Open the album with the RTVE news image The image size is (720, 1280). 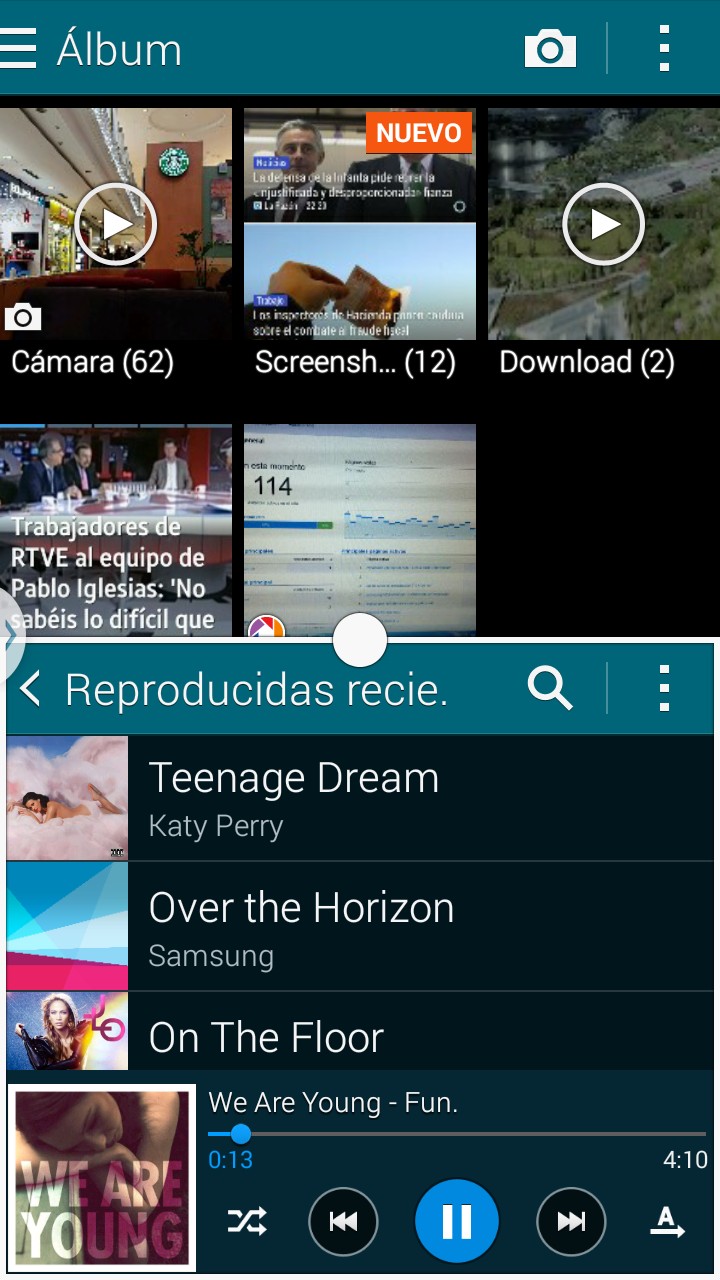[x=116, y=530]
